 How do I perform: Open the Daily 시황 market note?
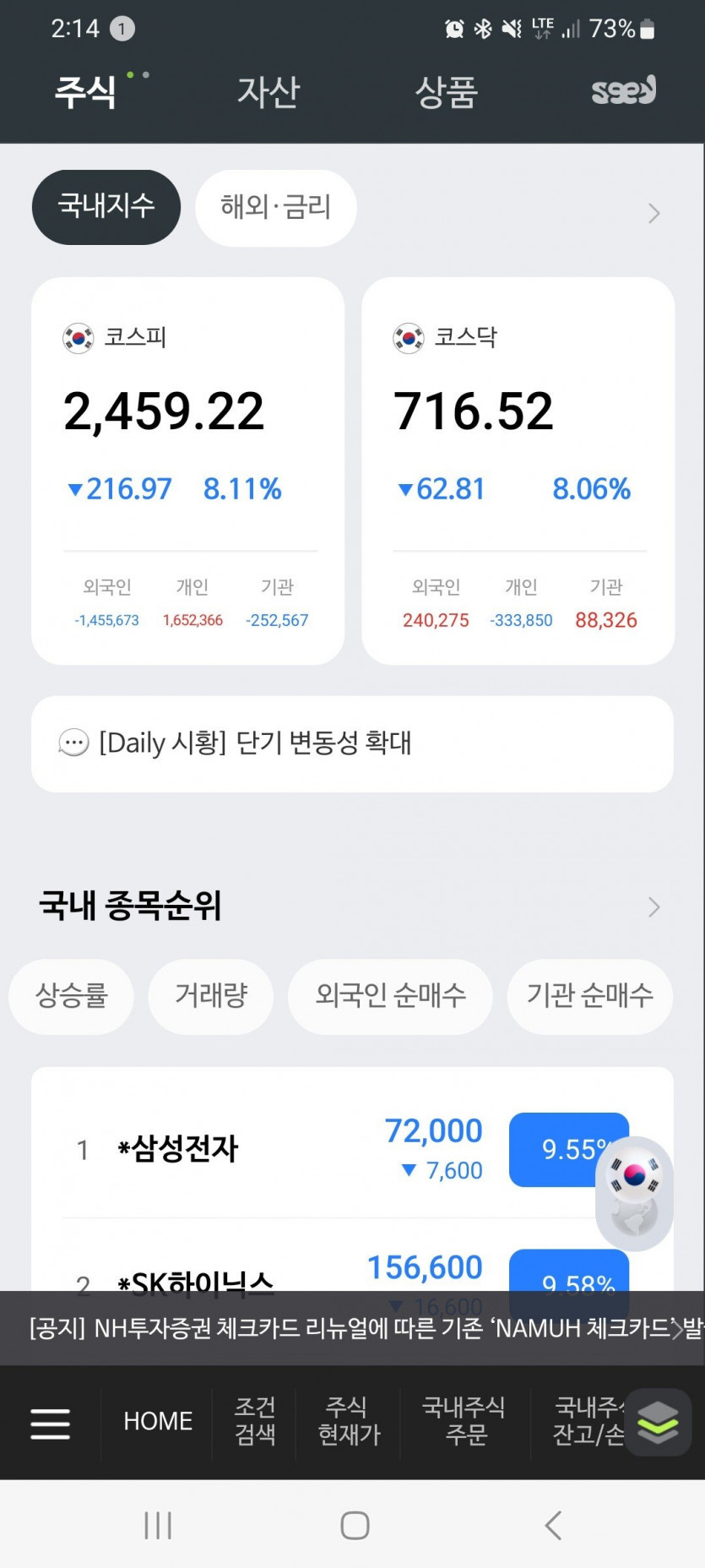point(352,743)
